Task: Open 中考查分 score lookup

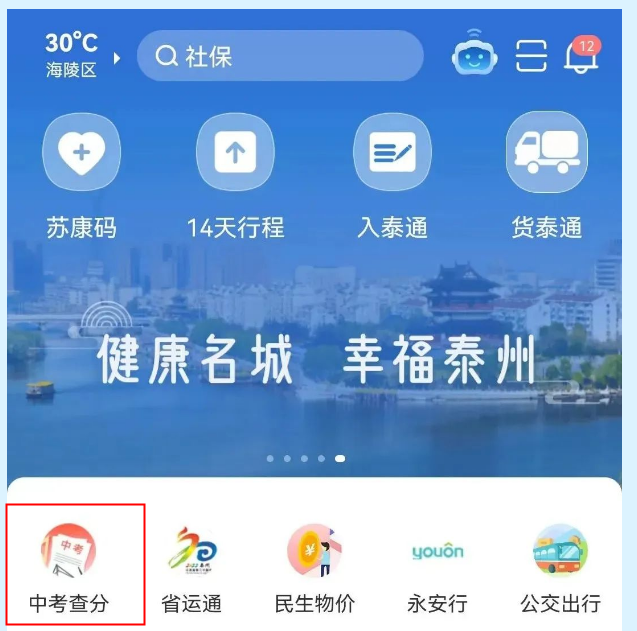Action: (x=69, y=566)
